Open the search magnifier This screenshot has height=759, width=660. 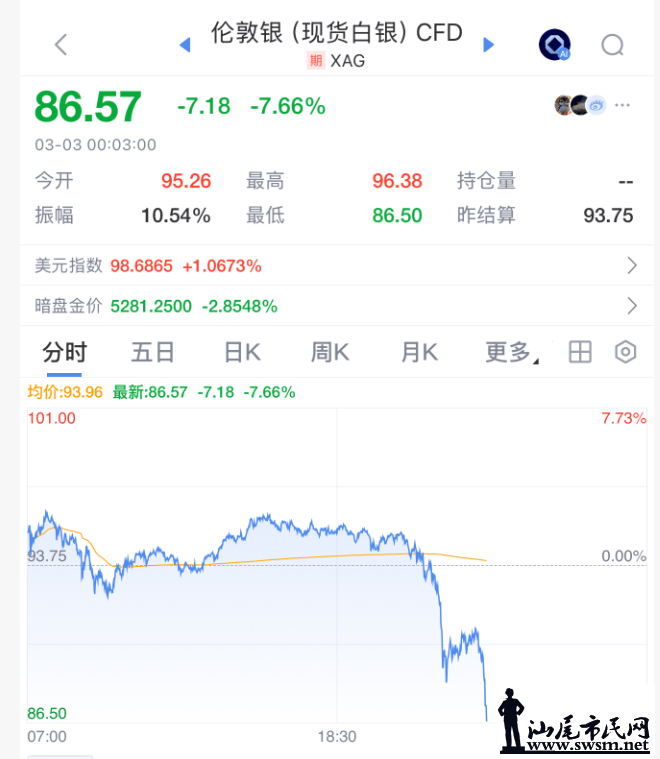tap(612, 45)
